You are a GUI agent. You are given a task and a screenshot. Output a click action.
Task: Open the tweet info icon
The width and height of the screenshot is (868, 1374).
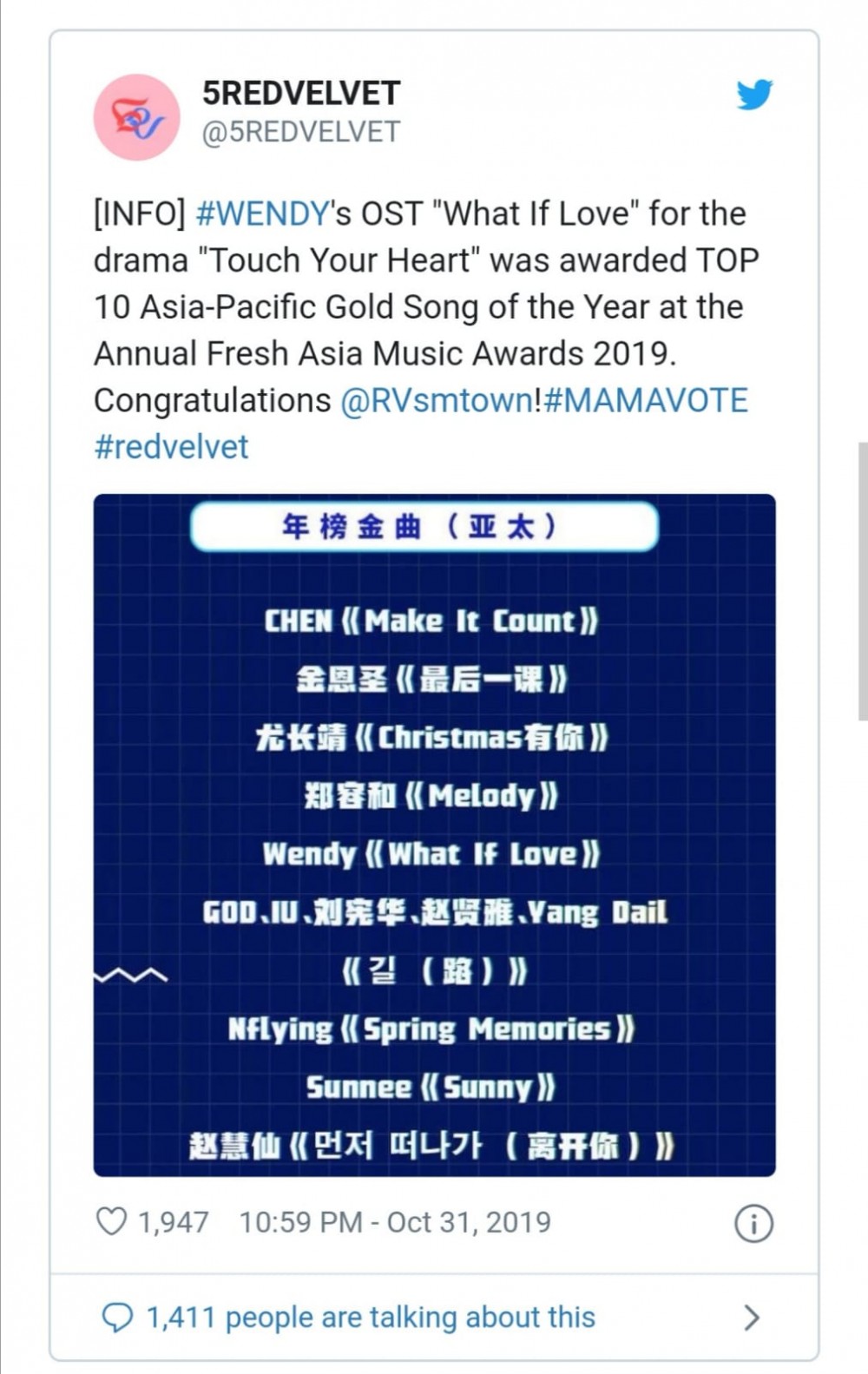click(x=753, y=1224)
